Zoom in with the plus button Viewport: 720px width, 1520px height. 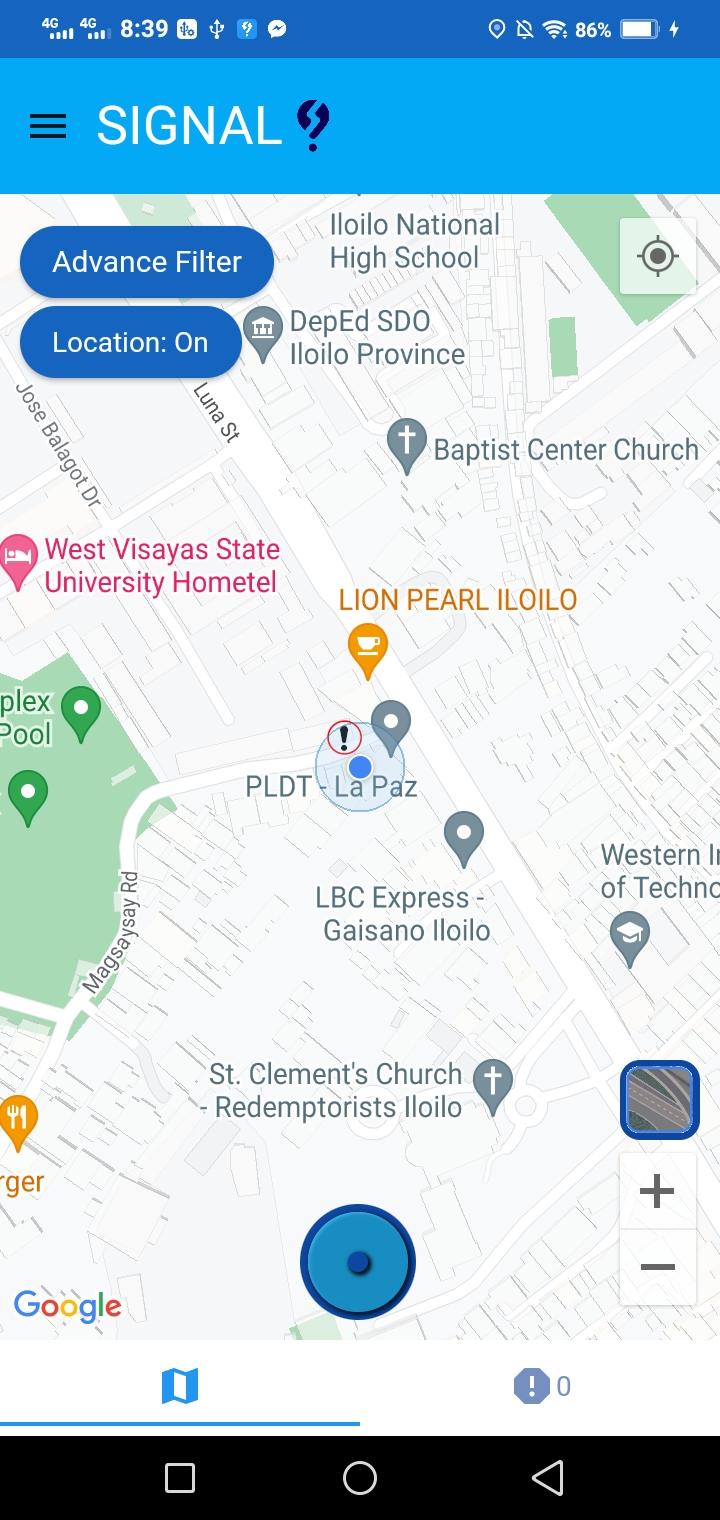[657, 1191]
